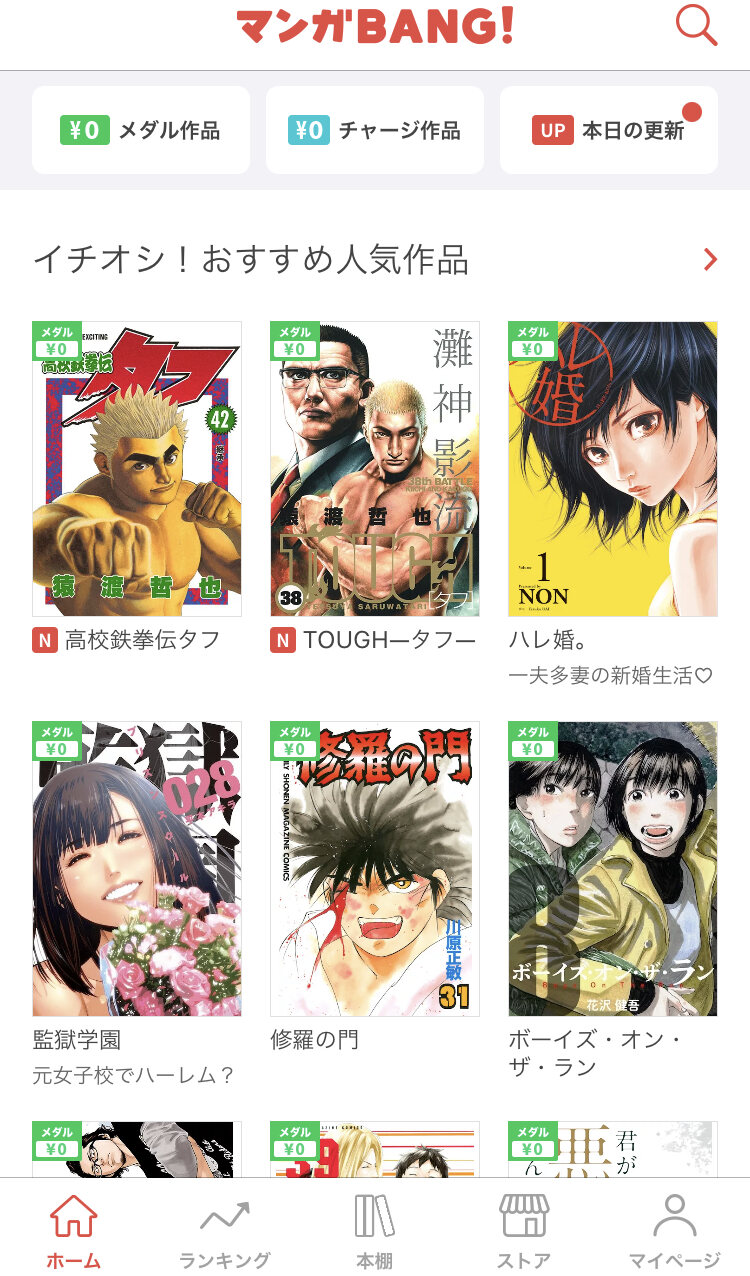Open ボーイズ・オン・ザ・ラン manga

pos(613,868)
